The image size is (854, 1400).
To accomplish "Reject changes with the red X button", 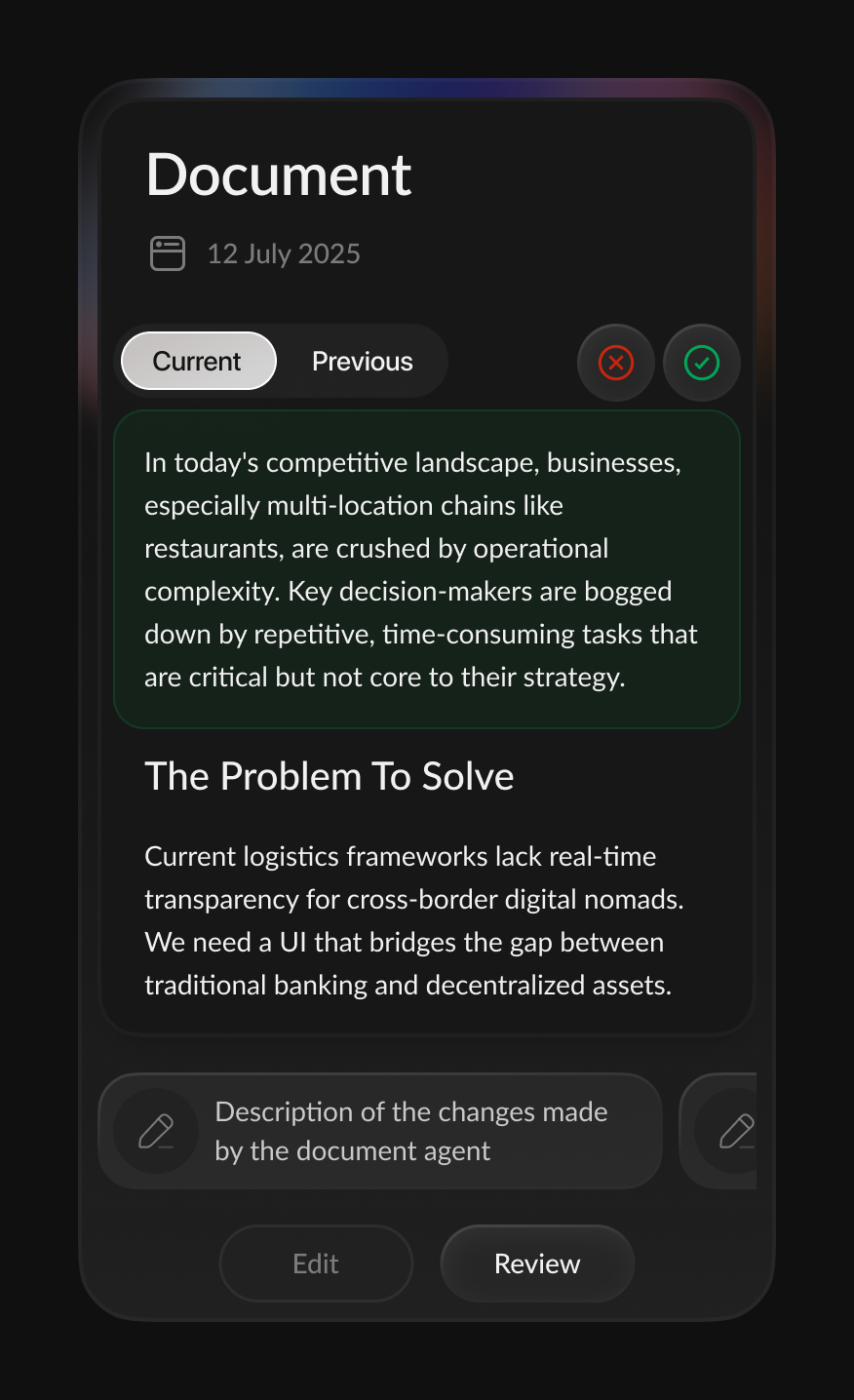I will (615, 363).
